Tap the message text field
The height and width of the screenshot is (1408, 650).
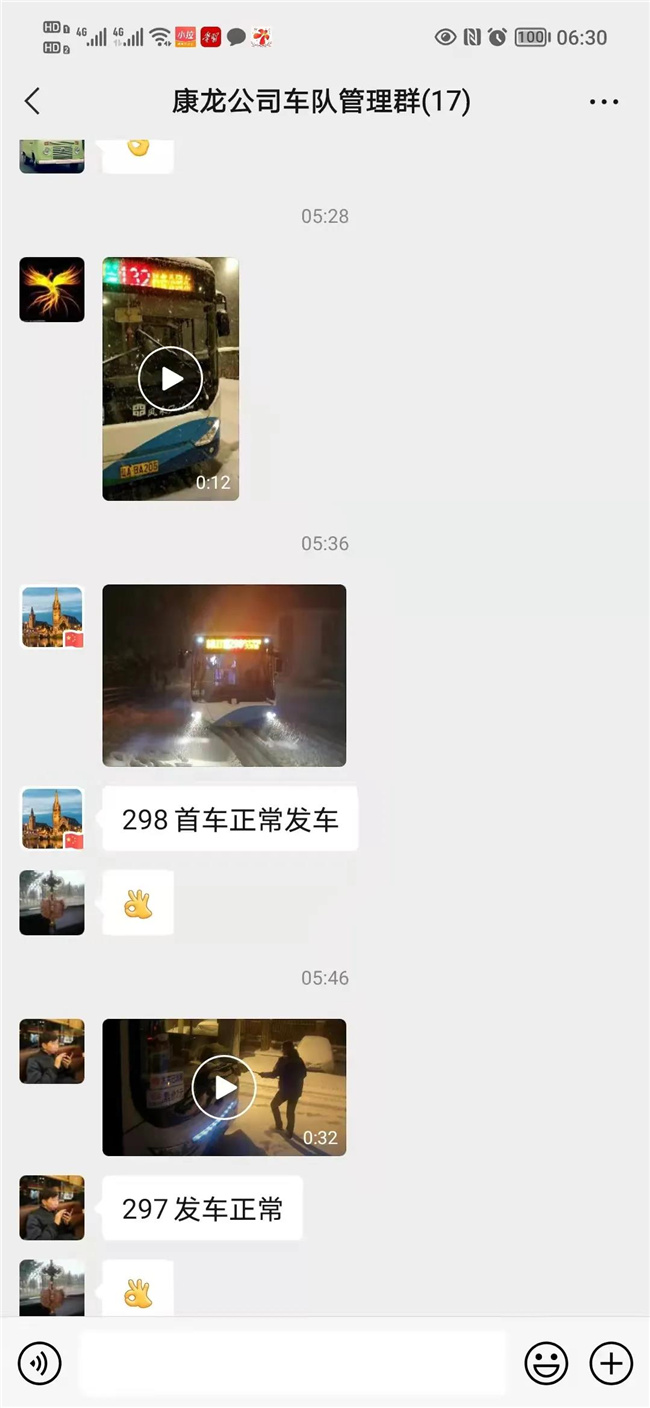click(292, 1363)
